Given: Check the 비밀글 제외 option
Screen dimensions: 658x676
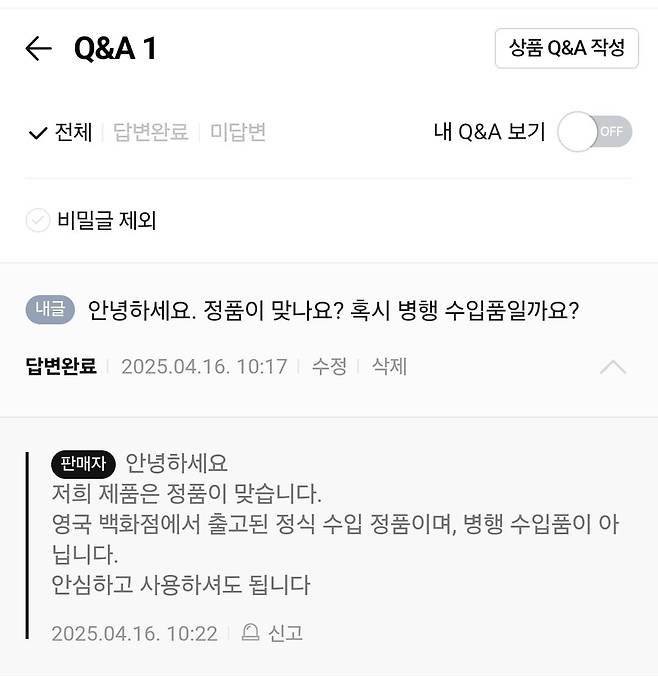Looking at the screenshot, I should coord(38,220).
